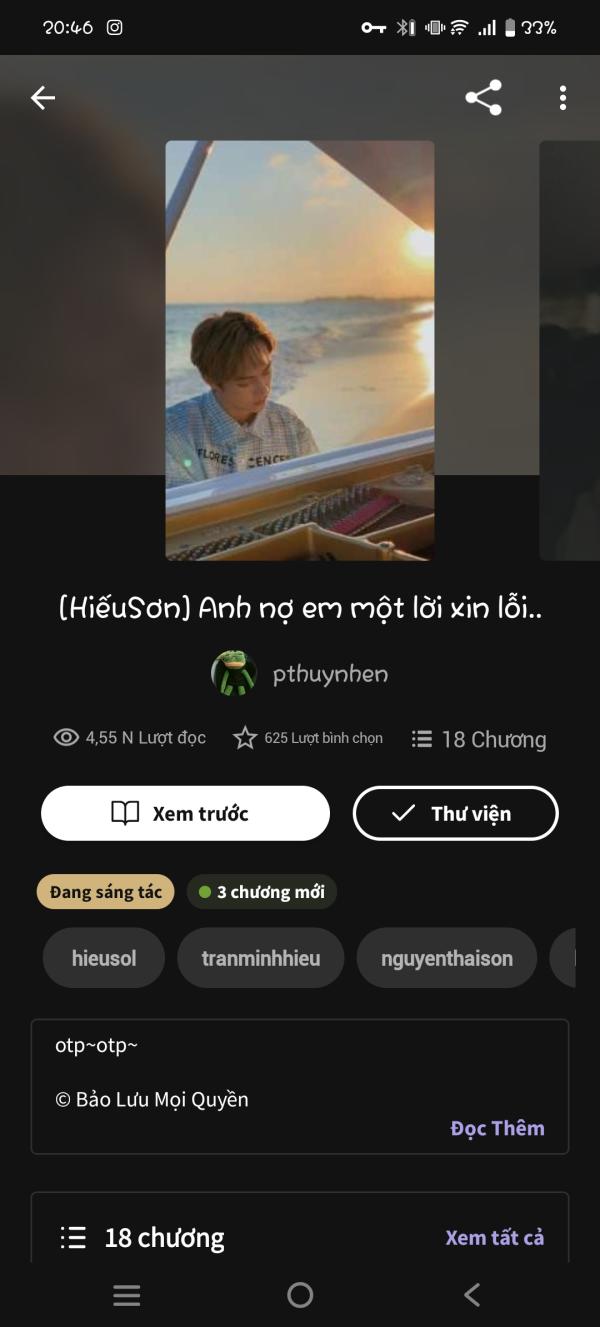Open the three-dot overflow menu
This screenshot has height=1327, width=600.
[x=563, y=97]
